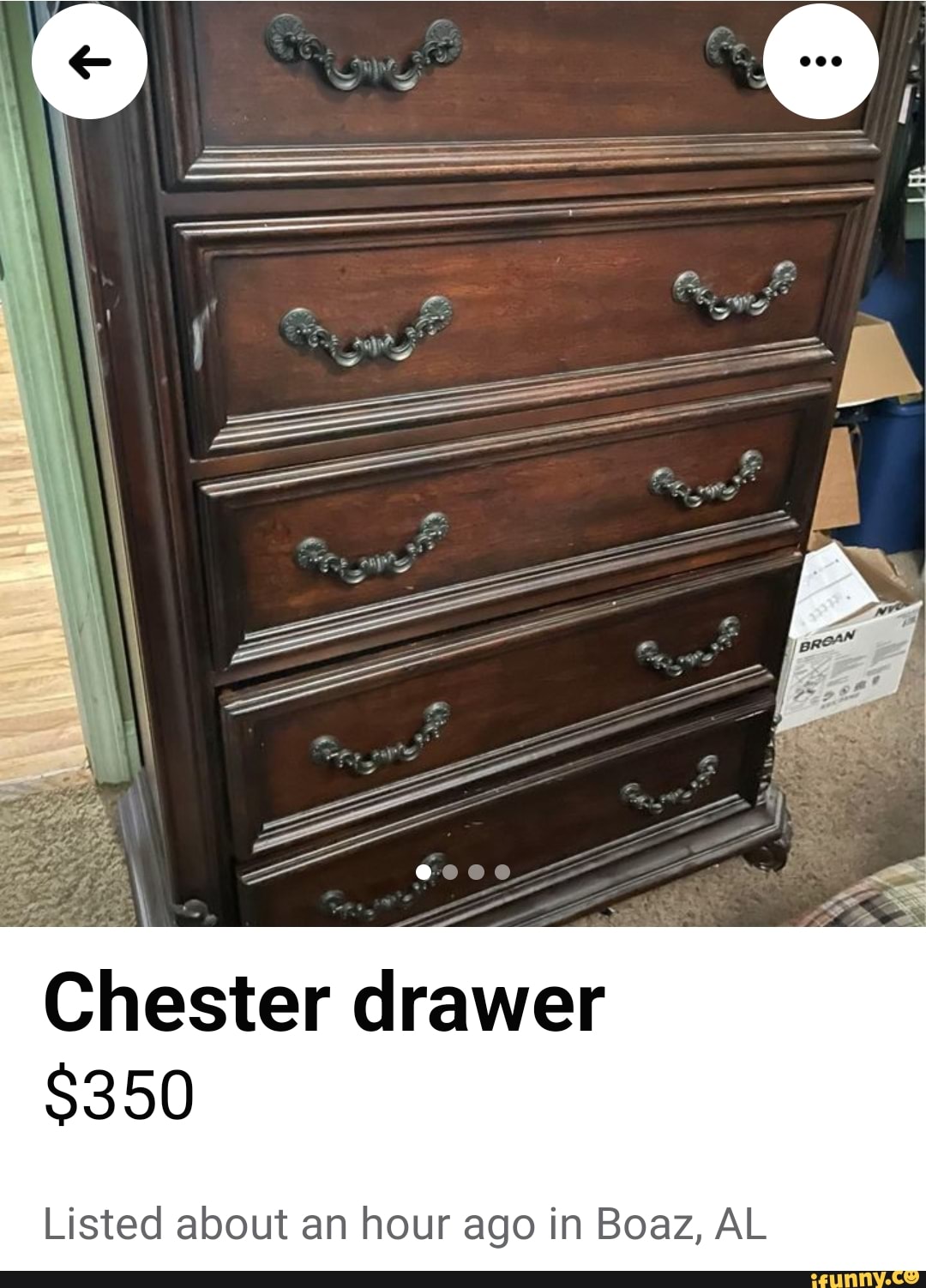Go back from the Chester drawer listing
926x1288 pixels.
pyautogui.click(x=89, y=62)
